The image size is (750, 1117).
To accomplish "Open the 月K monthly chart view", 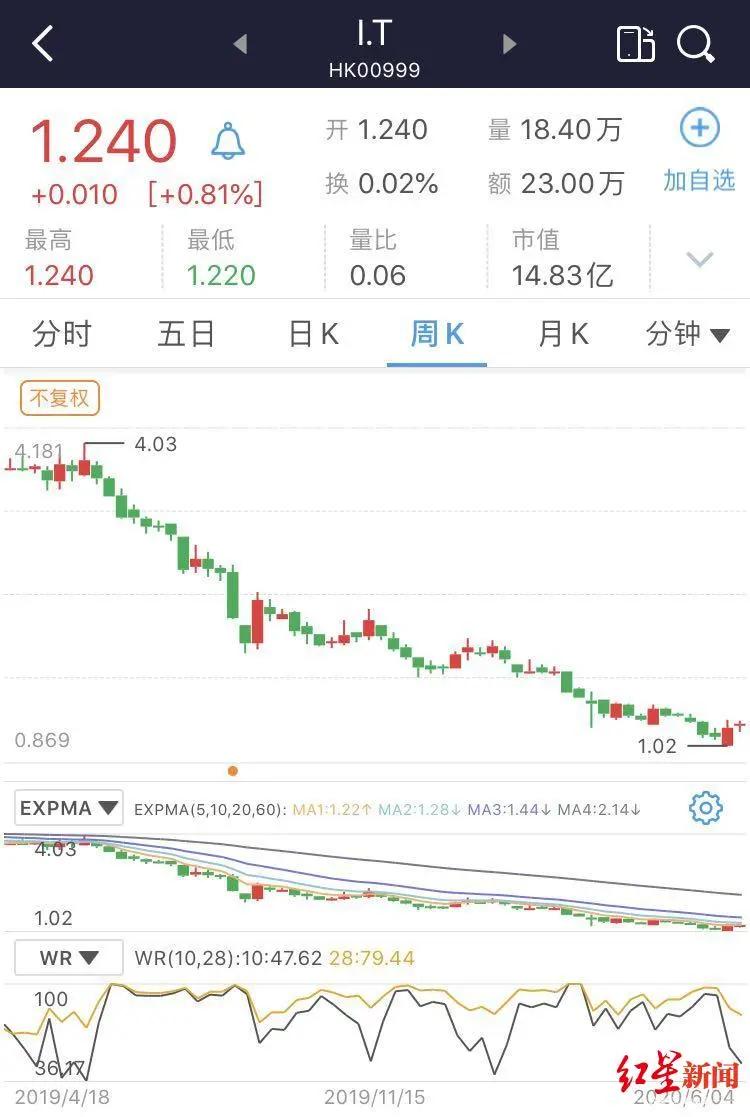I will pos(561,335).
